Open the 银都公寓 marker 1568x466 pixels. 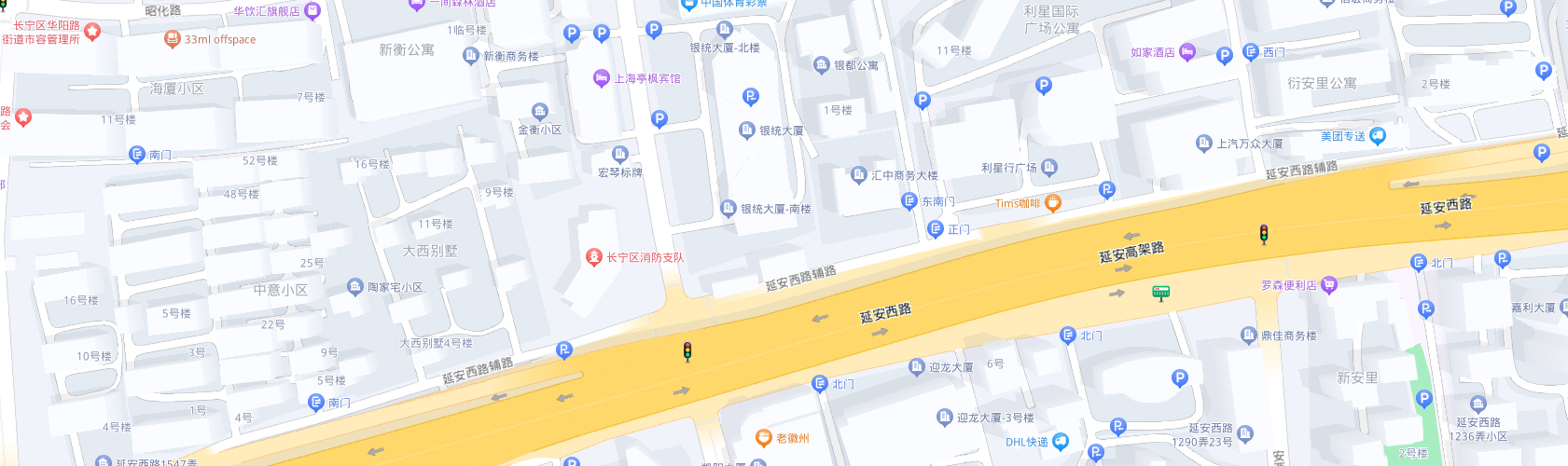coord(821,65)
